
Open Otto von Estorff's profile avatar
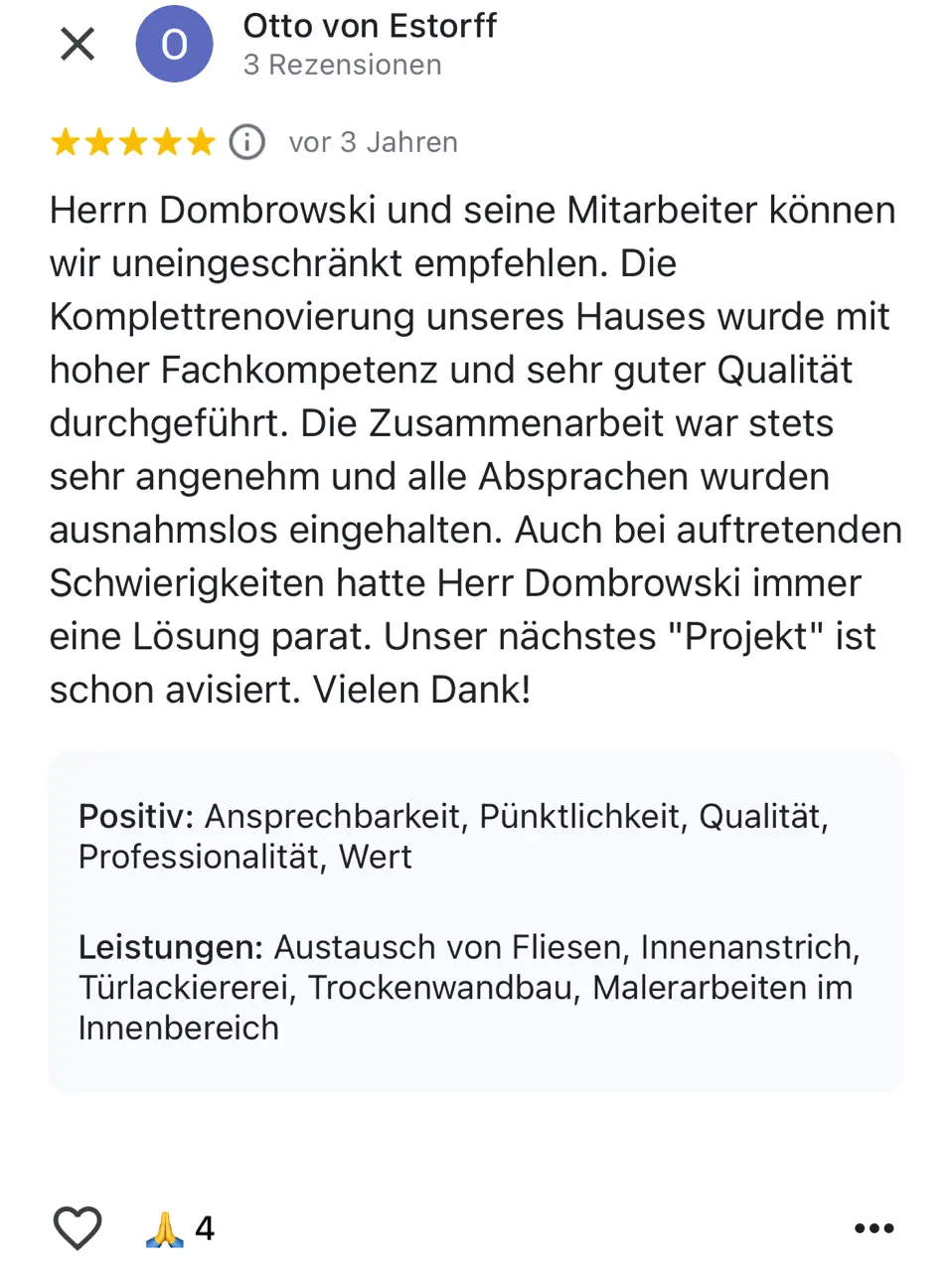click(174, 45)
